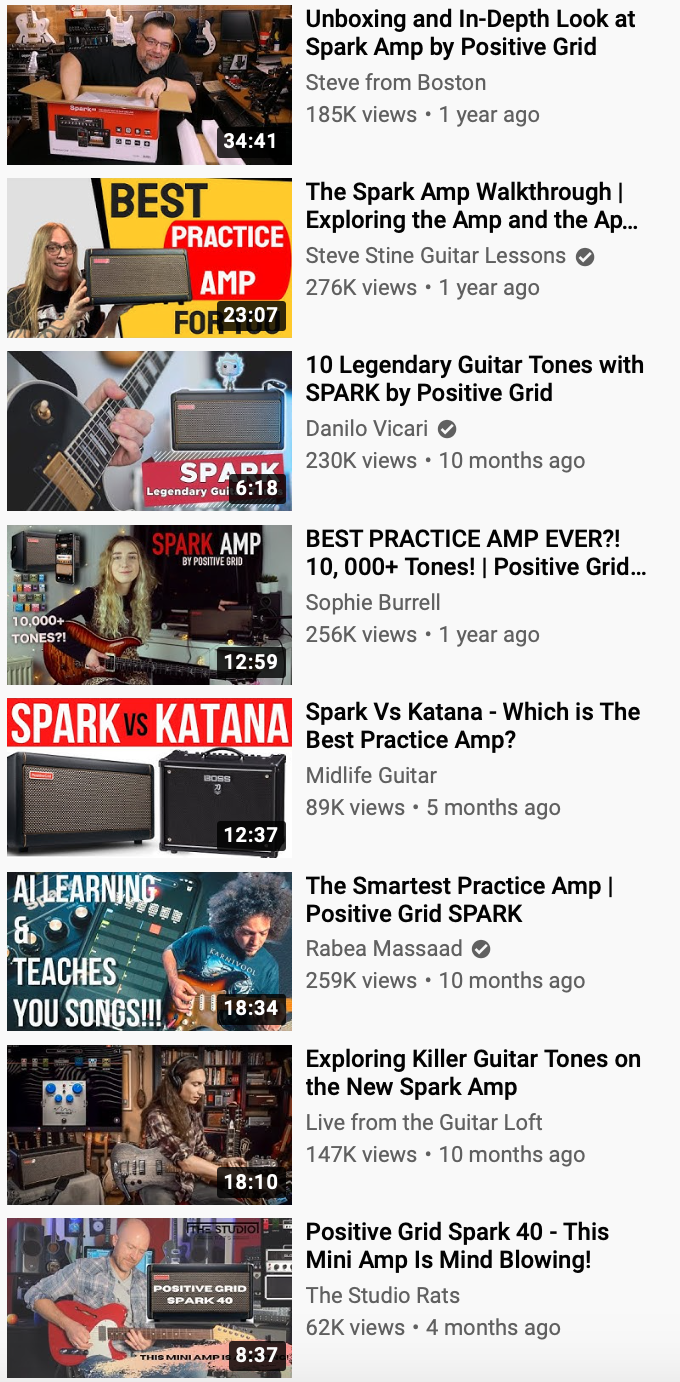The width and height of the screenshot is (680, 1382).
Task: Play The Smartest Practice Amp by Rabea Massaad
Action: 459,899
